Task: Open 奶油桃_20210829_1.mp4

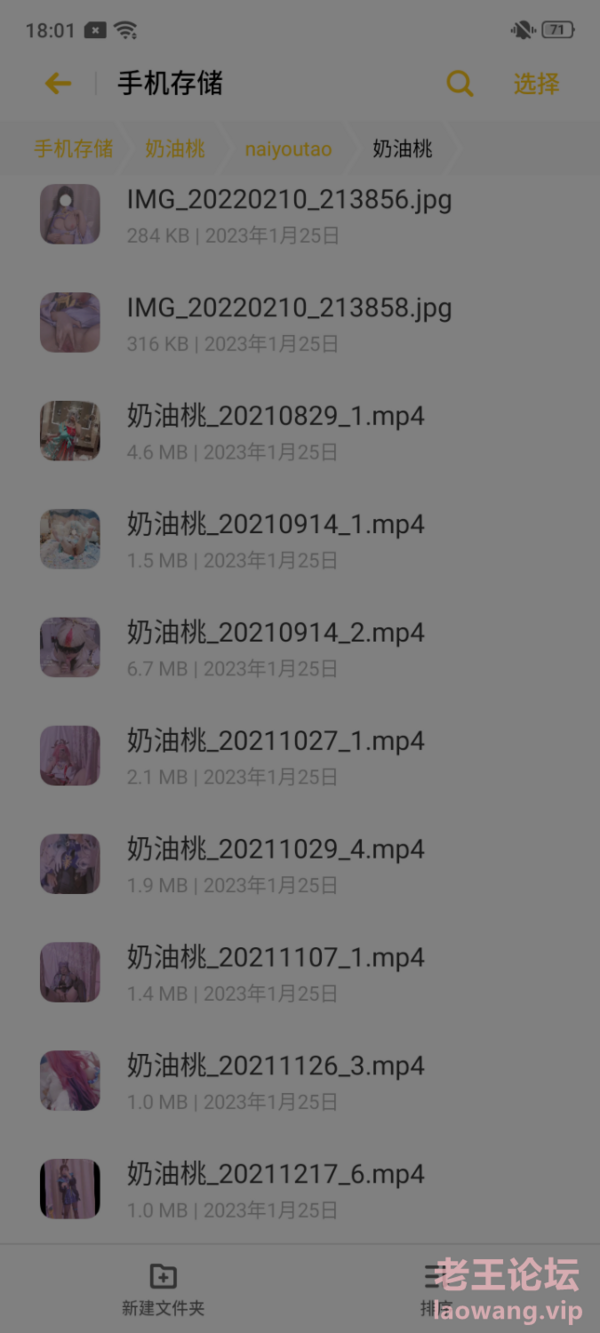Action: coord(275,430)
